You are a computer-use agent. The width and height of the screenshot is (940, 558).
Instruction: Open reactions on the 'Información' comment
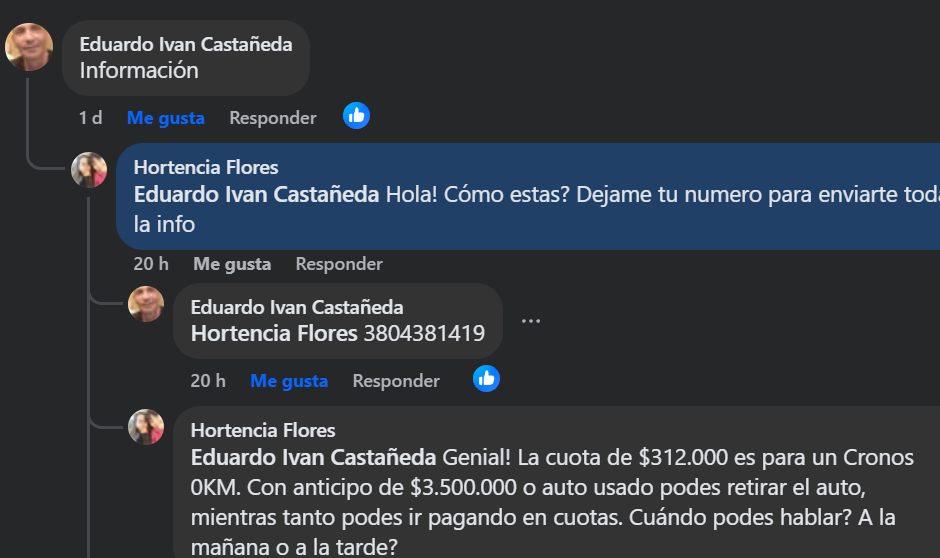click(x=356, y=116)
